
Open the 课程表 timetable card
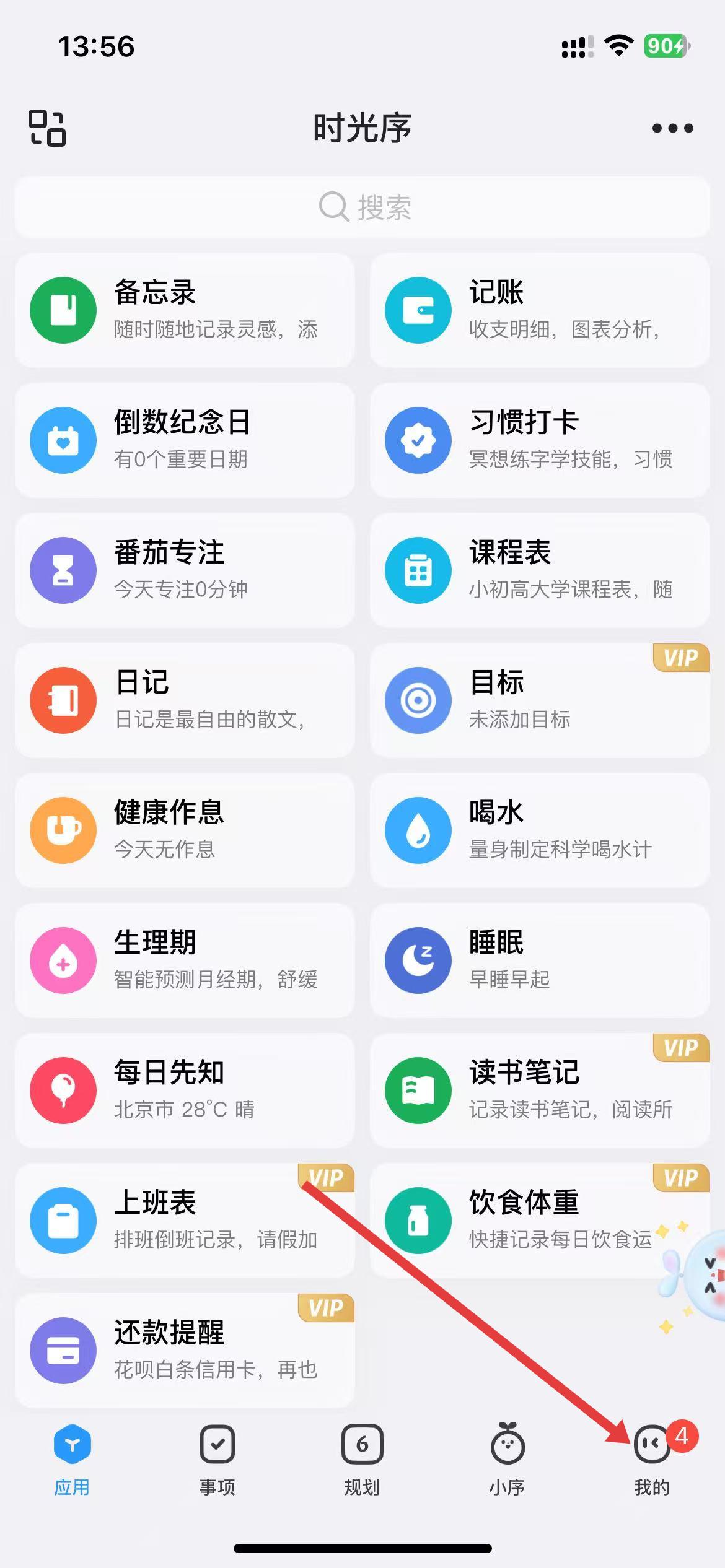(539, 570)
